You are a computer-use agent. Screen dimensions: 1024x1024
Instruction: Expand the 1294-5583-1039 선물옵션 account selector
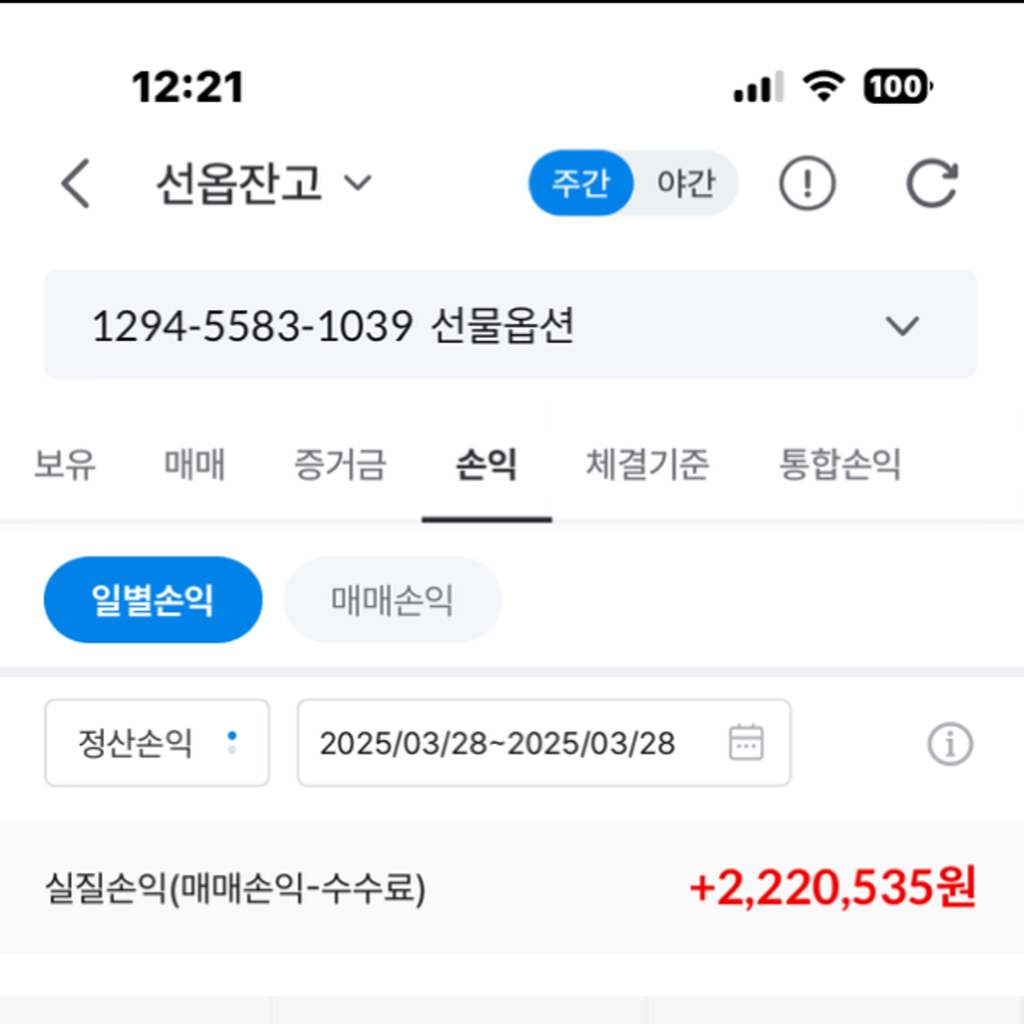[510, 325]
